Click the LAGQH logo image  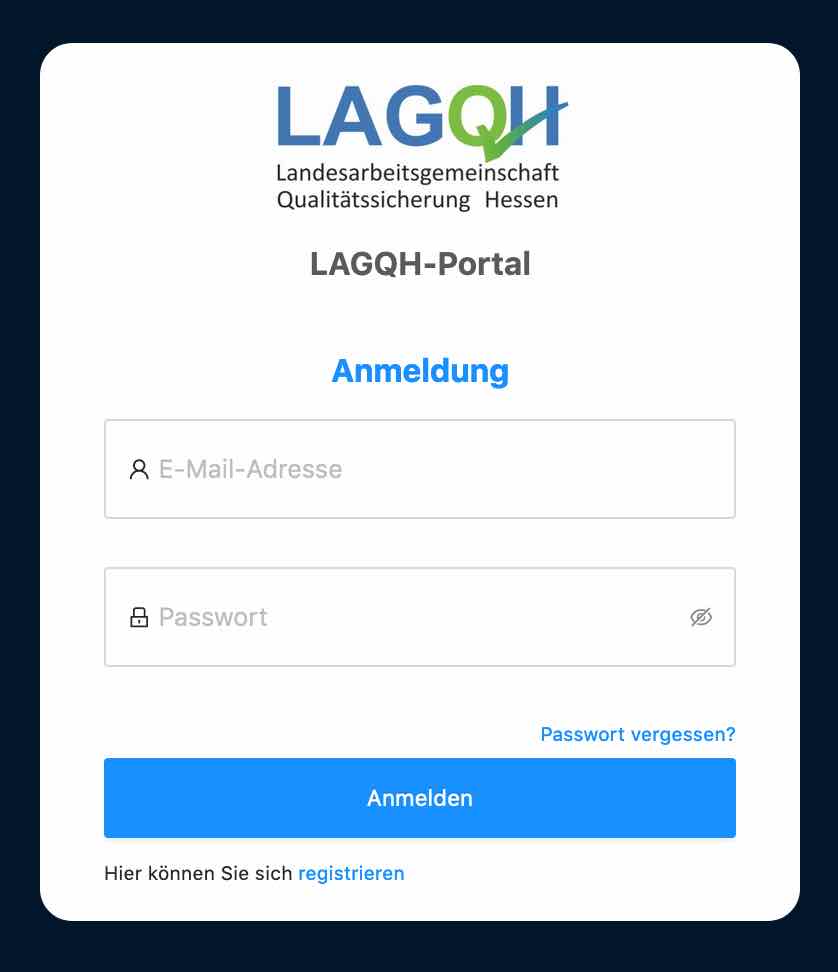(419, 145)
